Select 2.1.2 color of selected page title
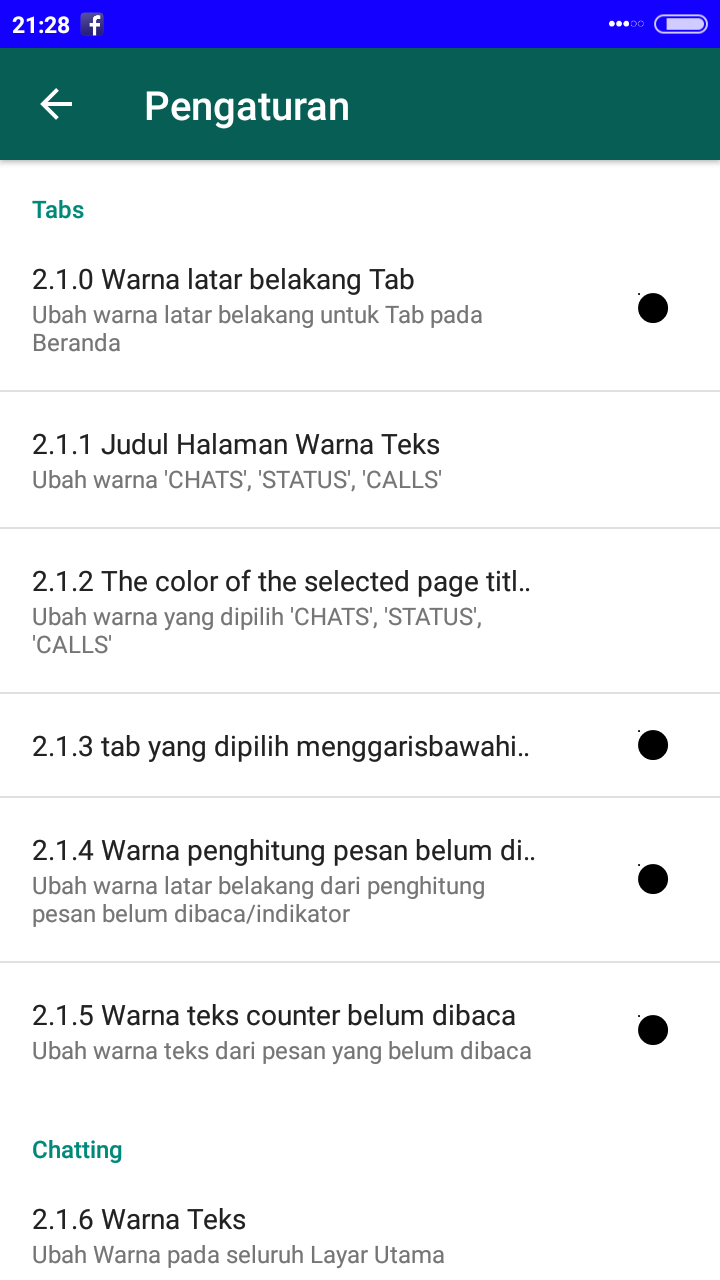This screenshot has height=1280, width=720. [300, 611]
